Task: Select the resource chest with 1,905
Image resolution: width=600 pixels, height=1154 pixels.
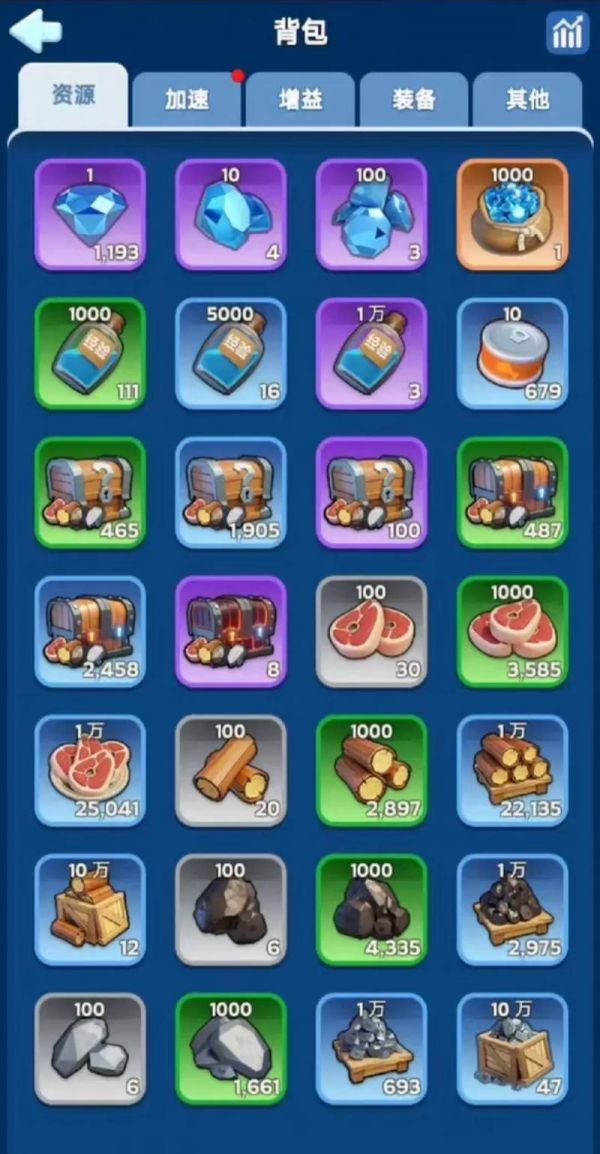Action: coord(231,492)
